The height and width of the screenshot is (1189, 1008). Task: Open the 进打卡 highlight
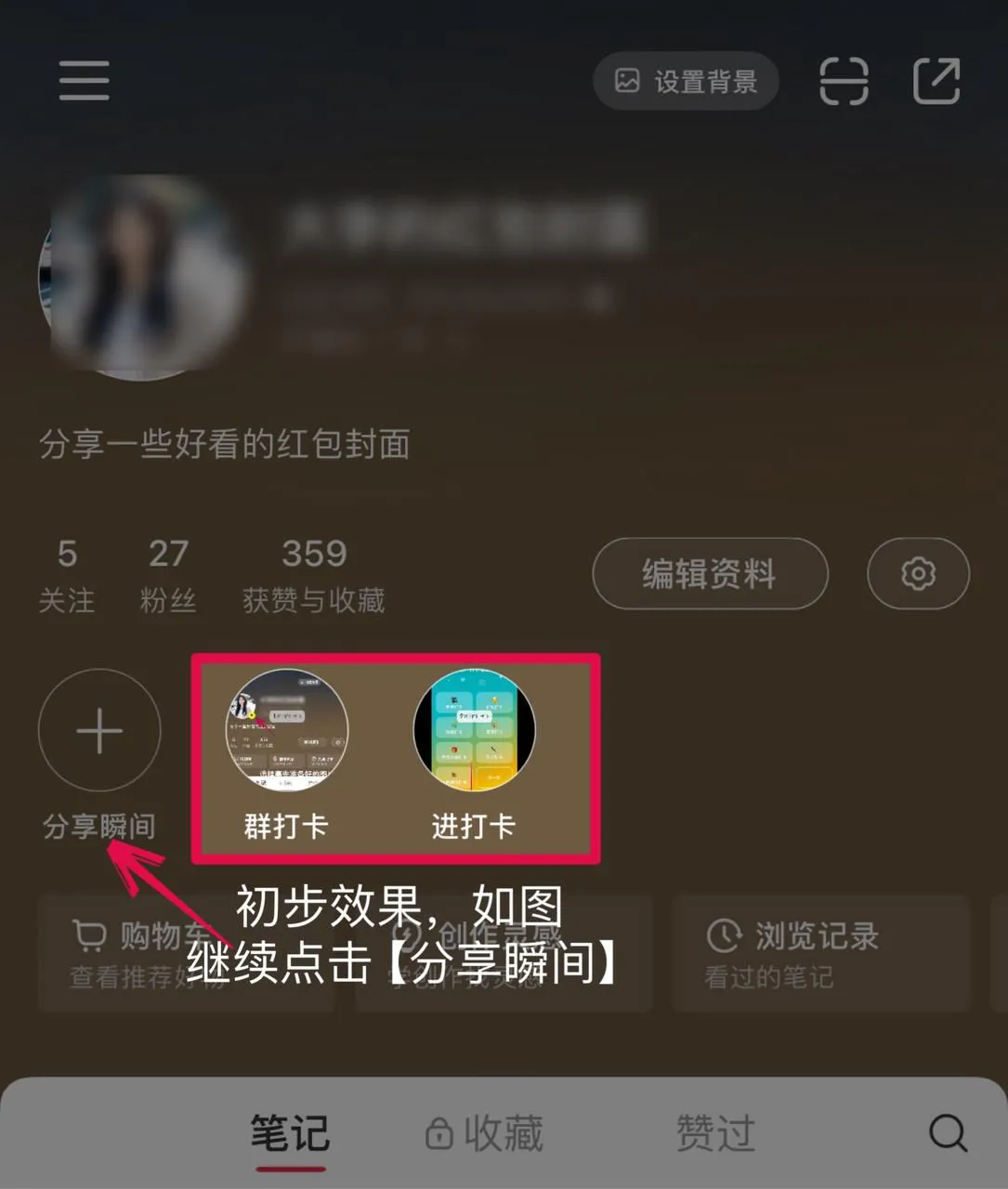(x=474, y=731)
